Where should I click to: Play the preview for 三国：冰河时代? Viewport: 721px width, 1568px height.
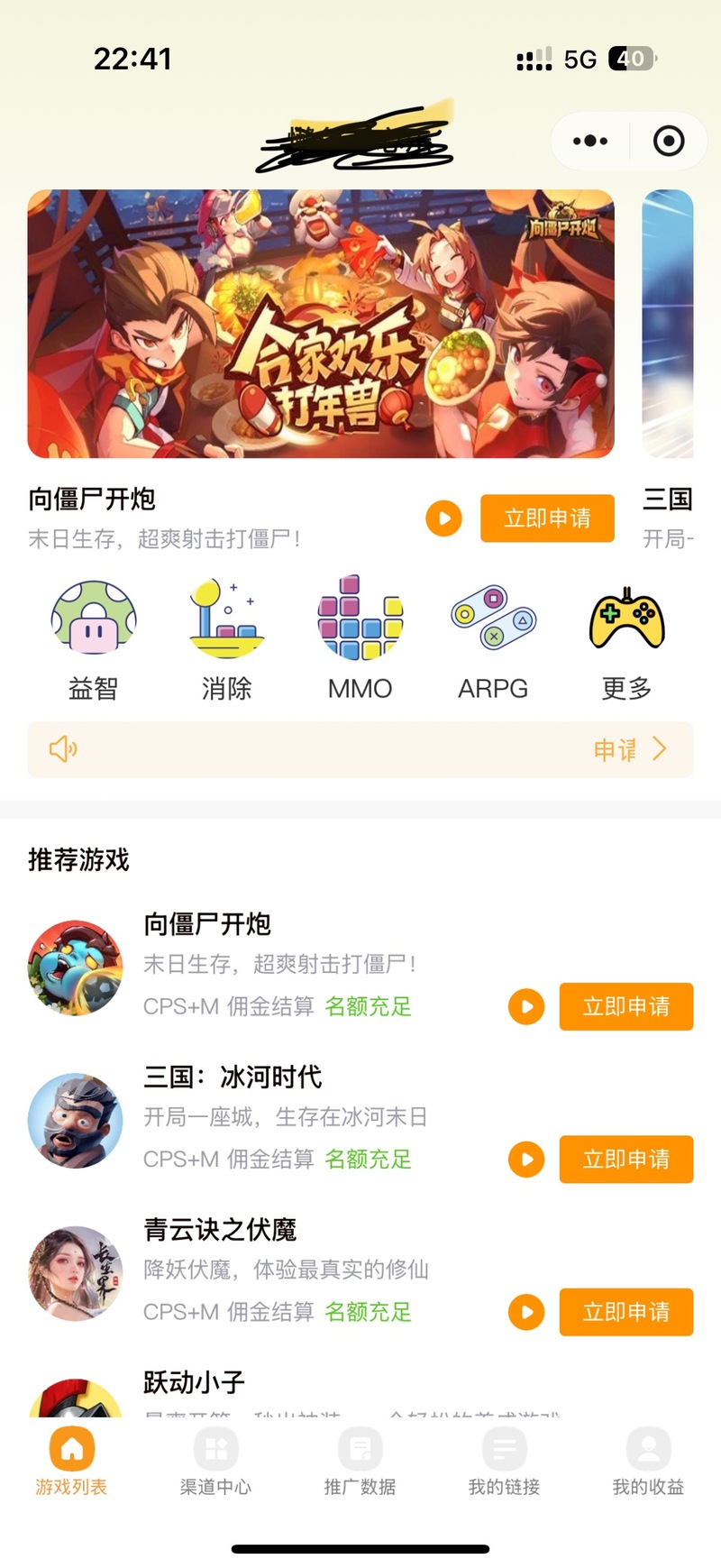[x=526, y=1160]
